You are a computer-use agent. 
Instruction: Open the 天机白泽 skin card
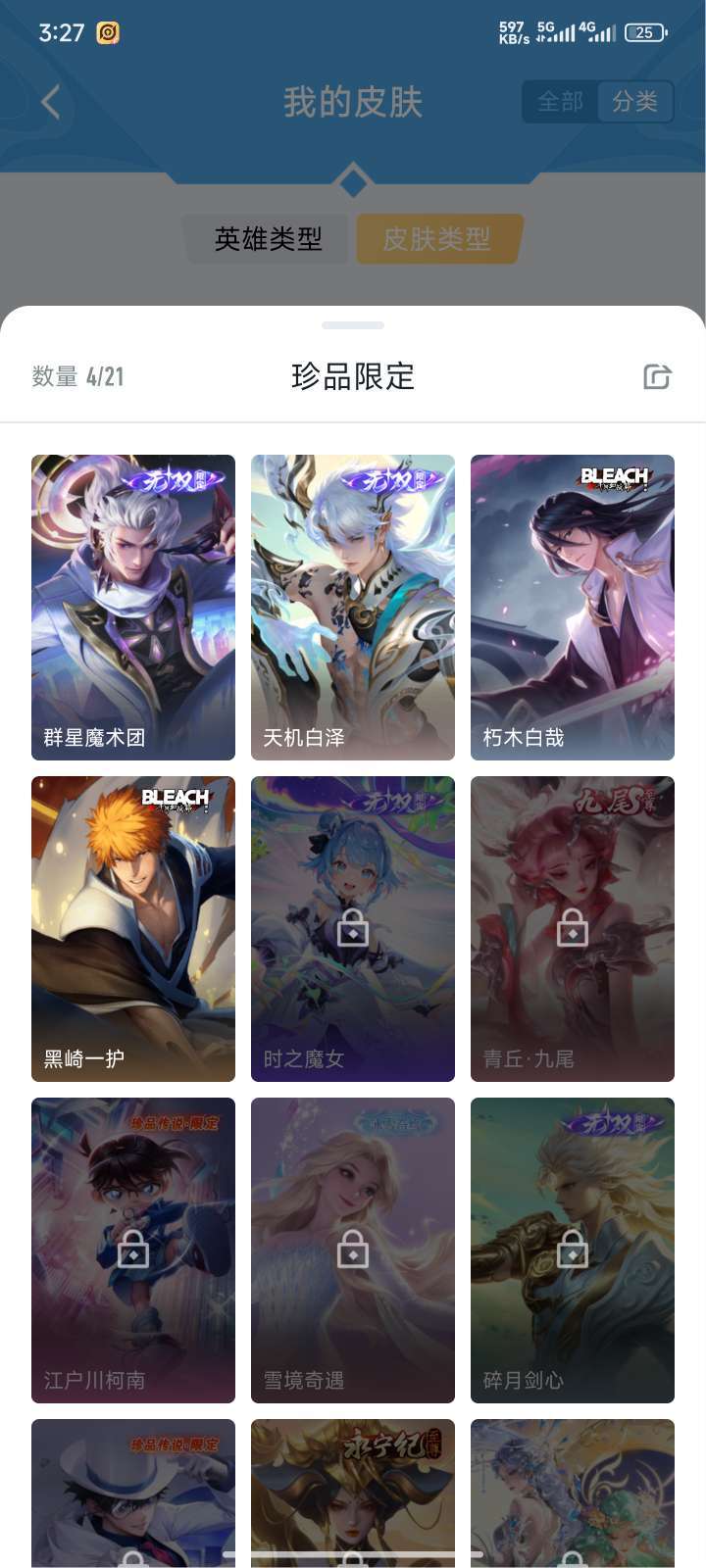(x=353, y=608)
